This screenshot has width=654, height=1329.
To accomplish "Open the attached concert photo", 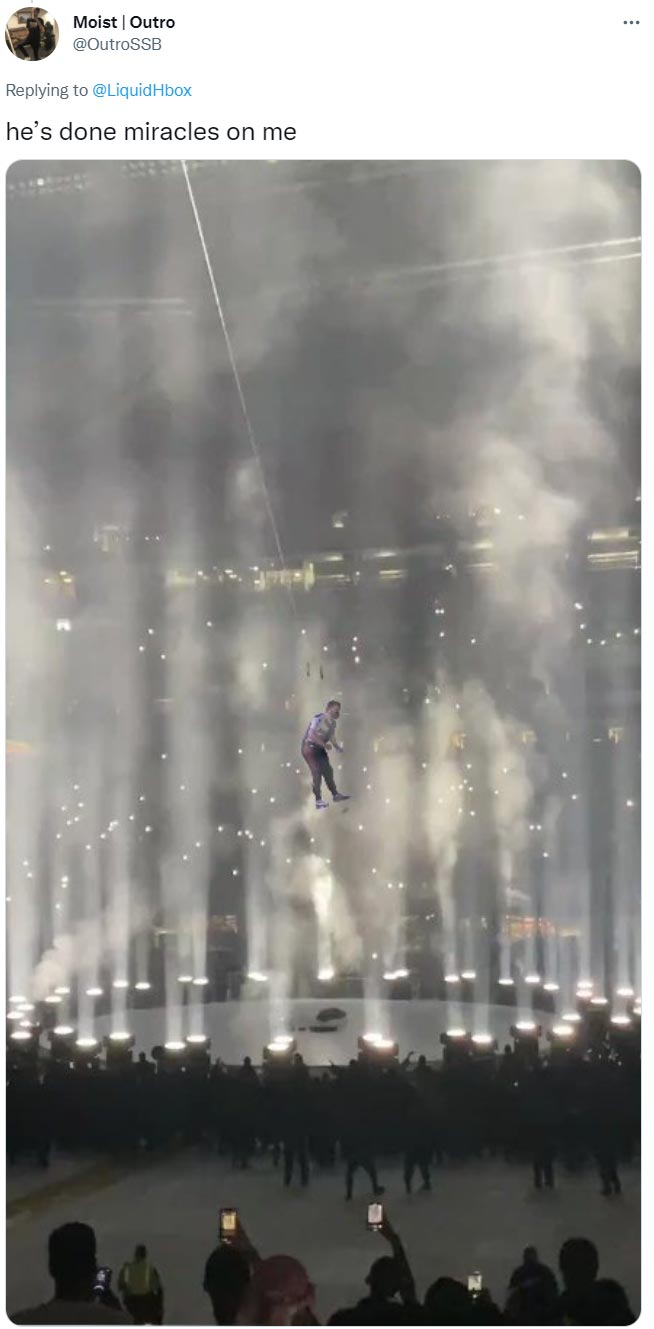I will [x=323, y=740].
